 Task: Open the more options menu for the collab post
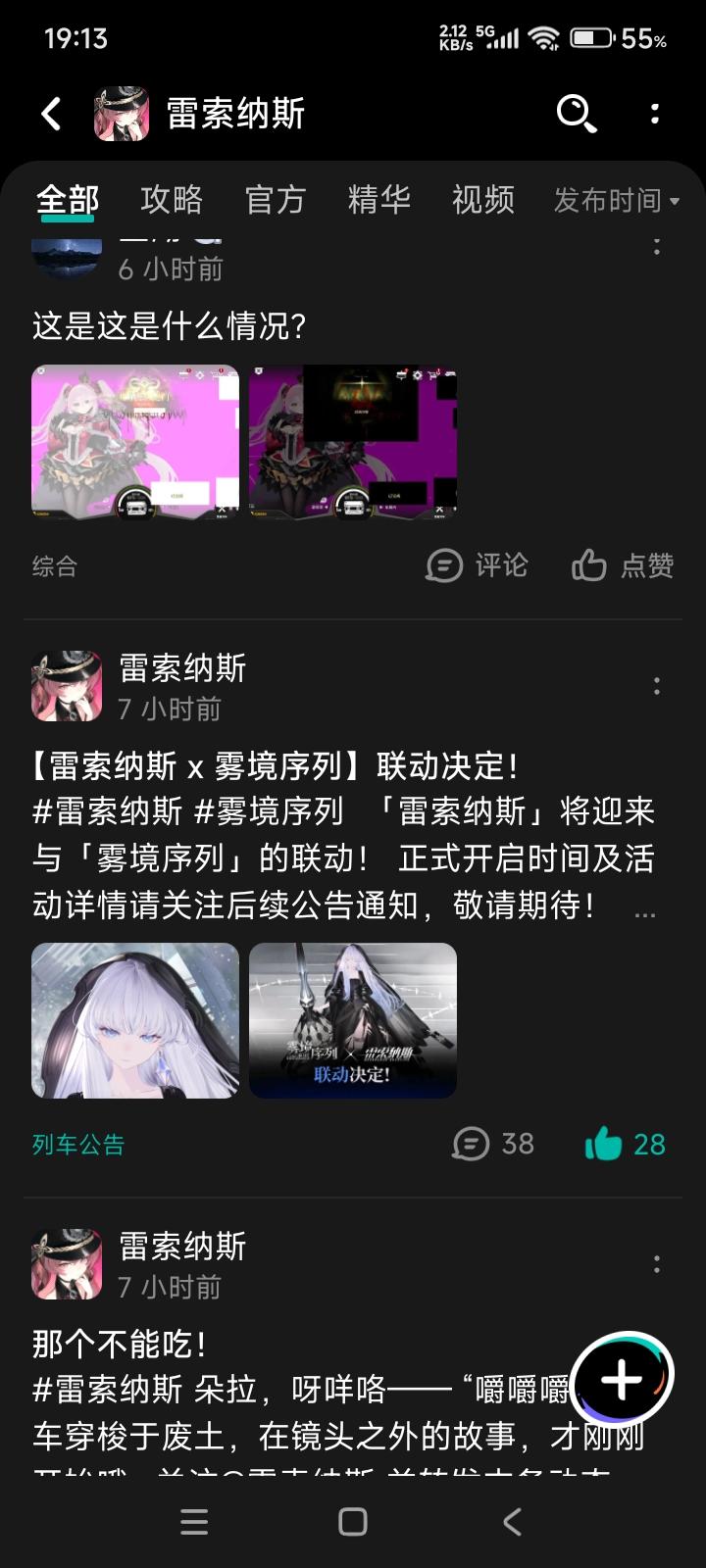(655, 686)
